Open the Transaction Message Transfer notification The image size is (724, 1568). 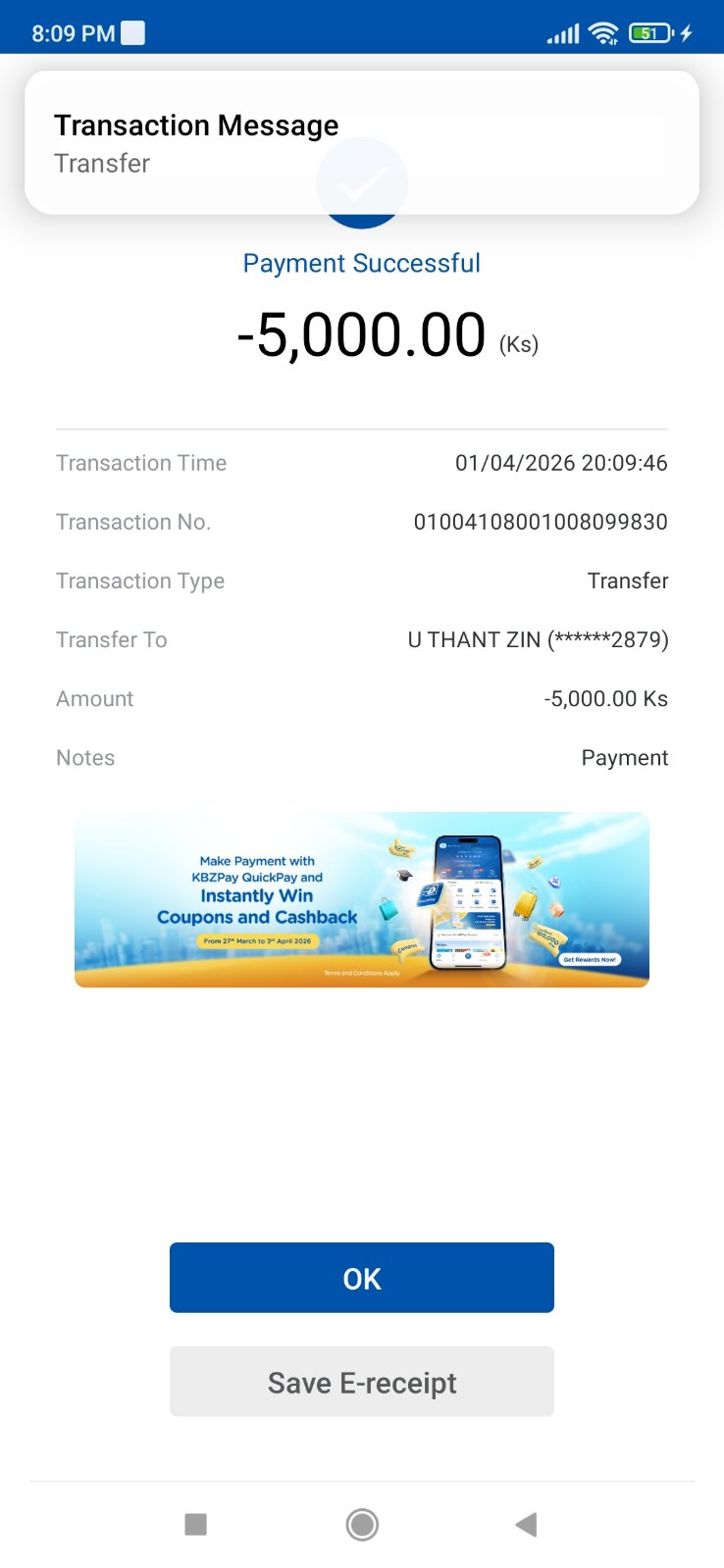(x=361, y=143)
